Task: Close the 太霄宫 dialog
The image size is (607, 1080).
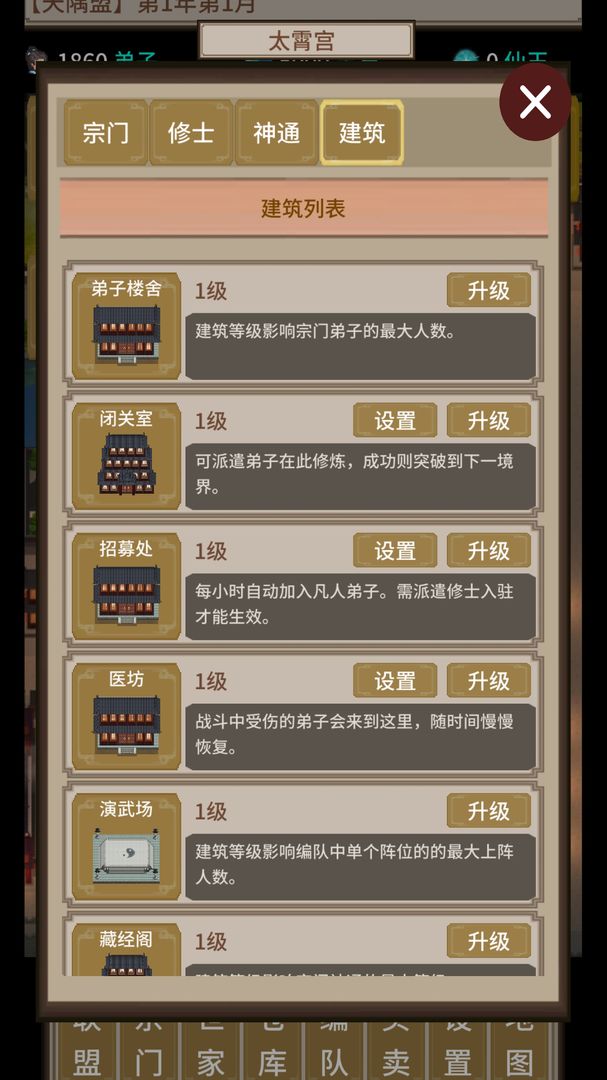Action: point(535,103)
